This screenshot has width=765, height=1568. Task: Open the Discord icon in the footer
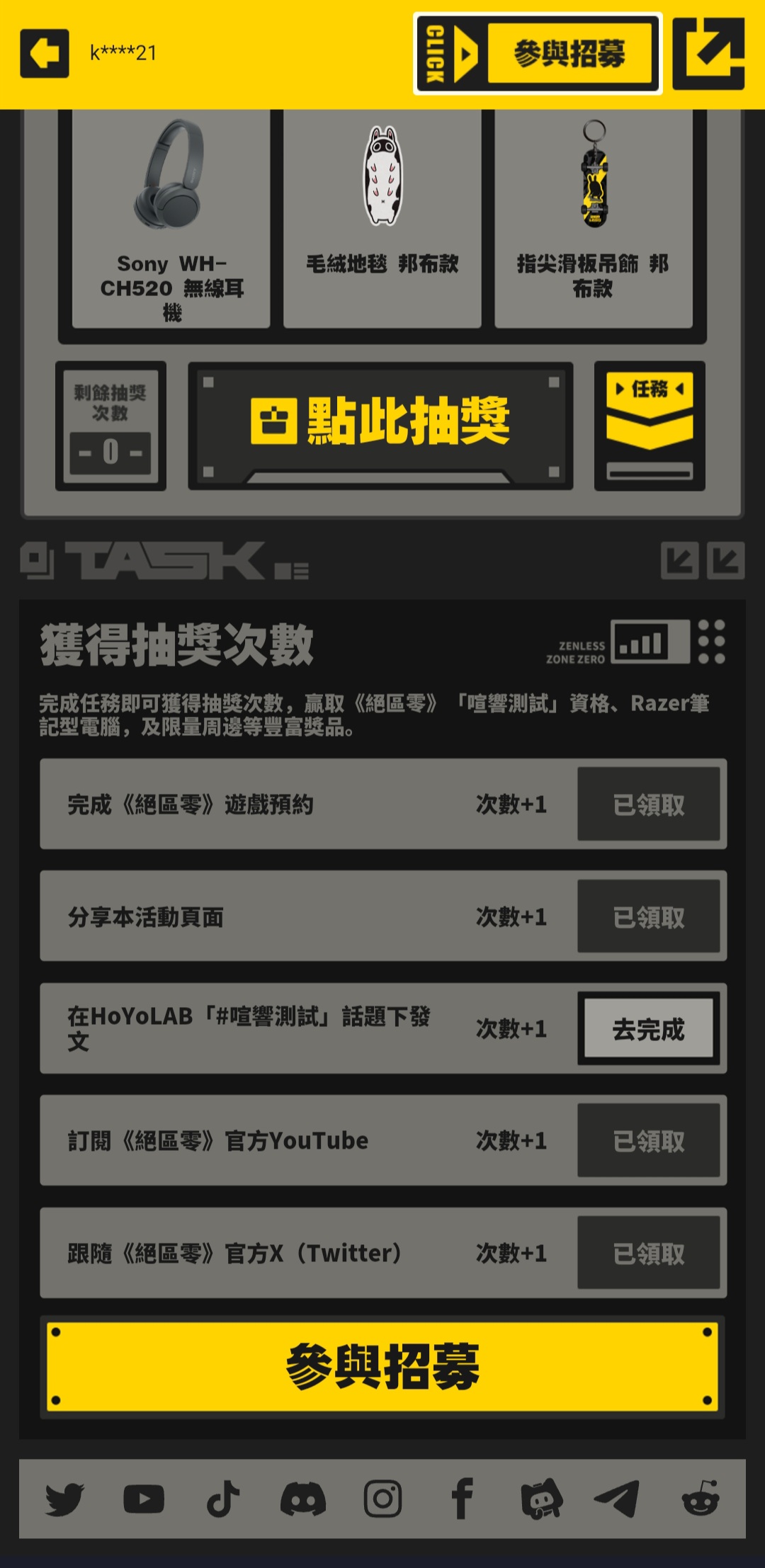point(303,1499)
